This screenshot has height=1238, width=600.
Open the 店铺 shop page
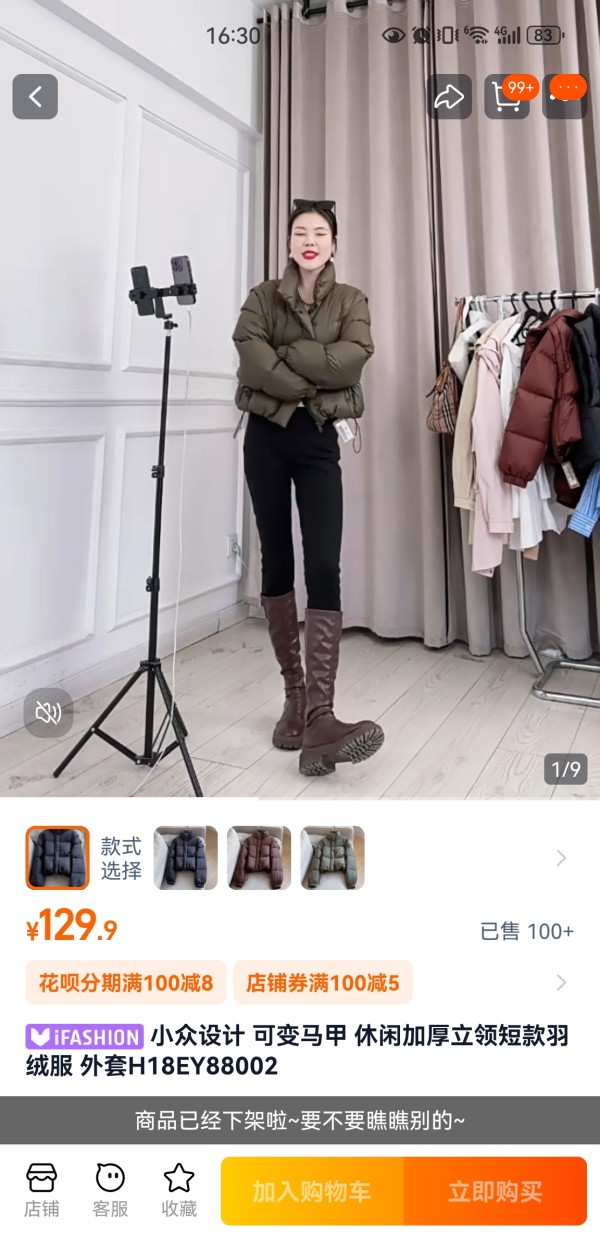pyautogui.click(x=42, y=1190)
